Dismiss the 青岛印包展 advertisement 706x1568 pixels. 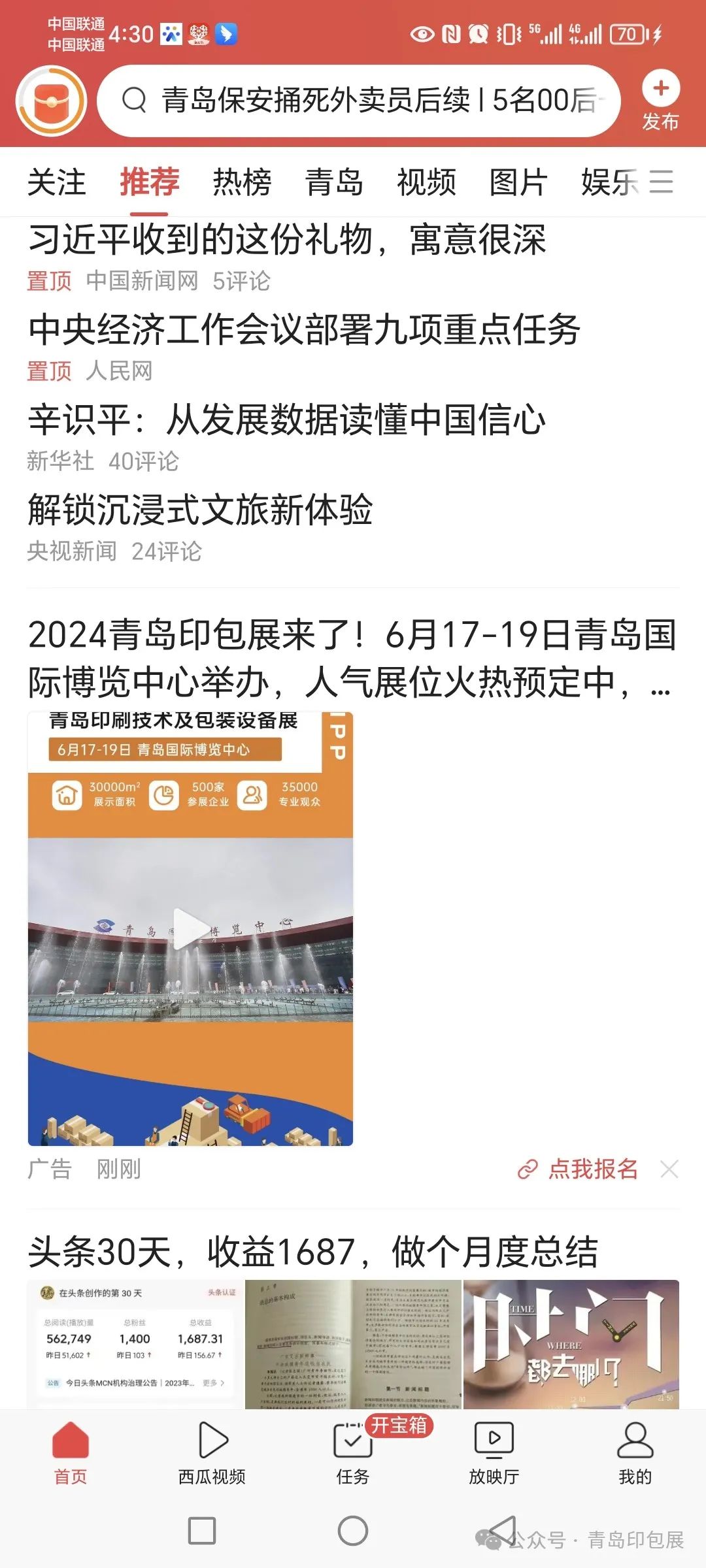click(x=669, y=1169)
